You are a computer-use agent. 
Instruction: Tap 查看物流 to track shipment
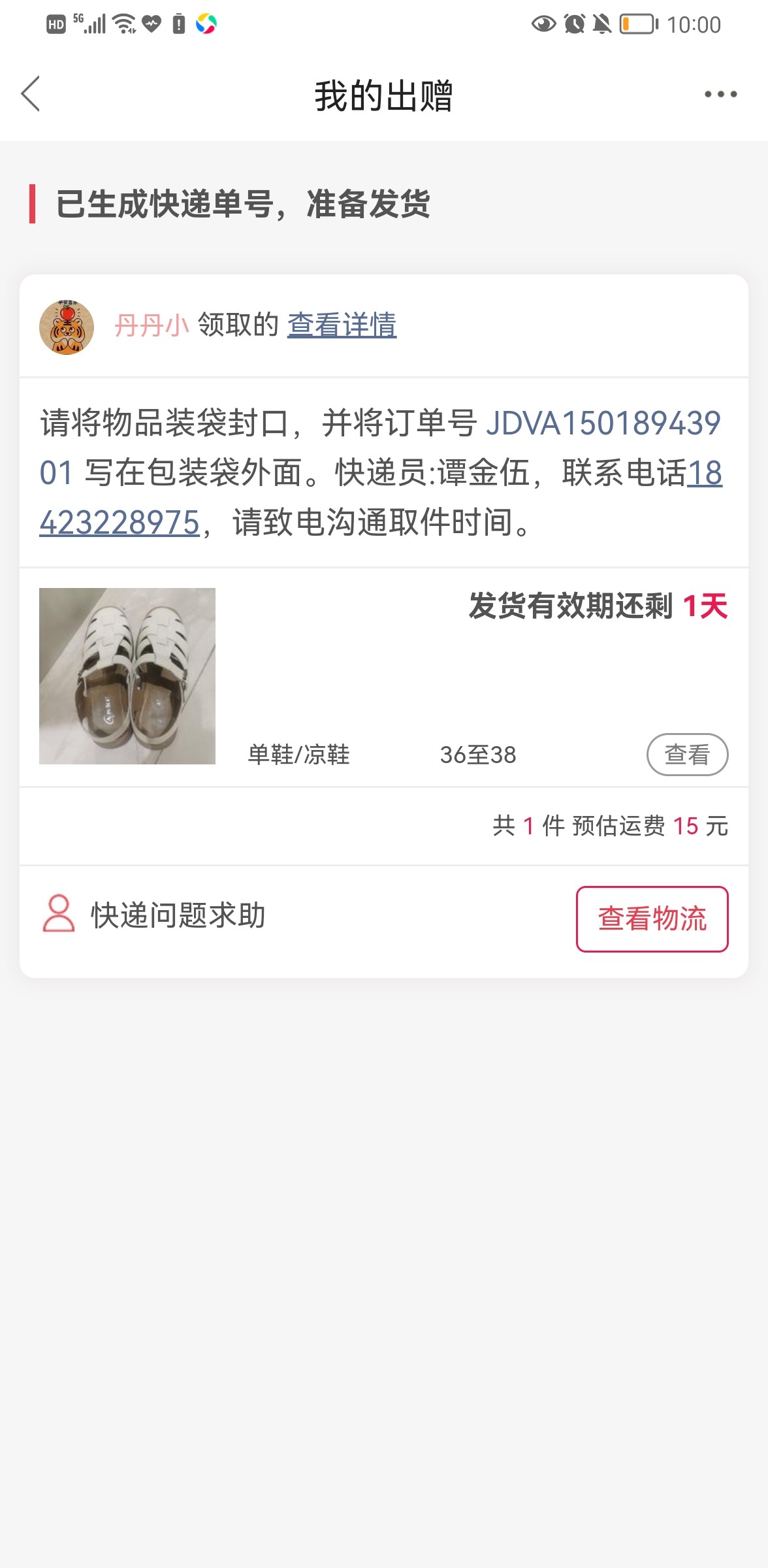pos(652,919)
